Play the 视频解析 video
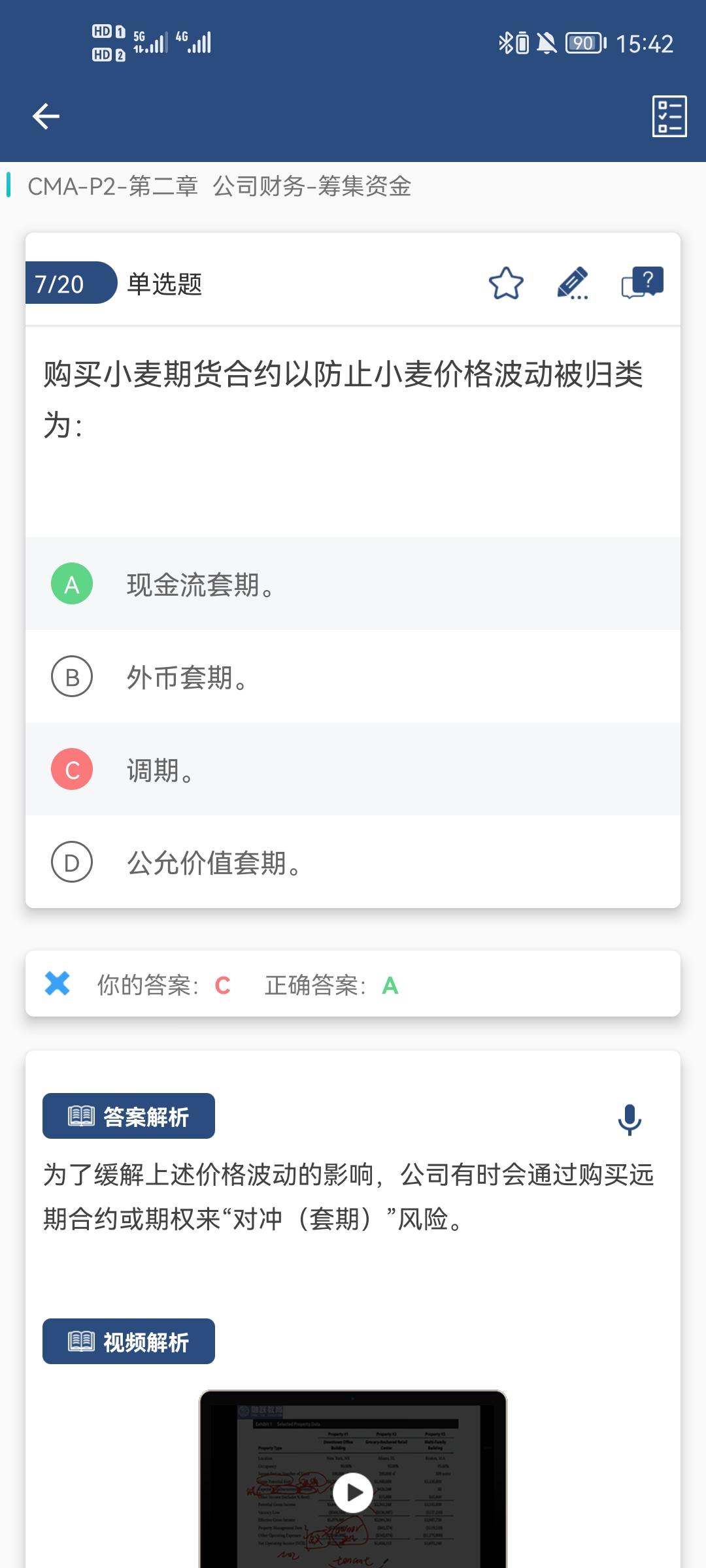This screenshot has width=706, height=1568. [353, 1493]
